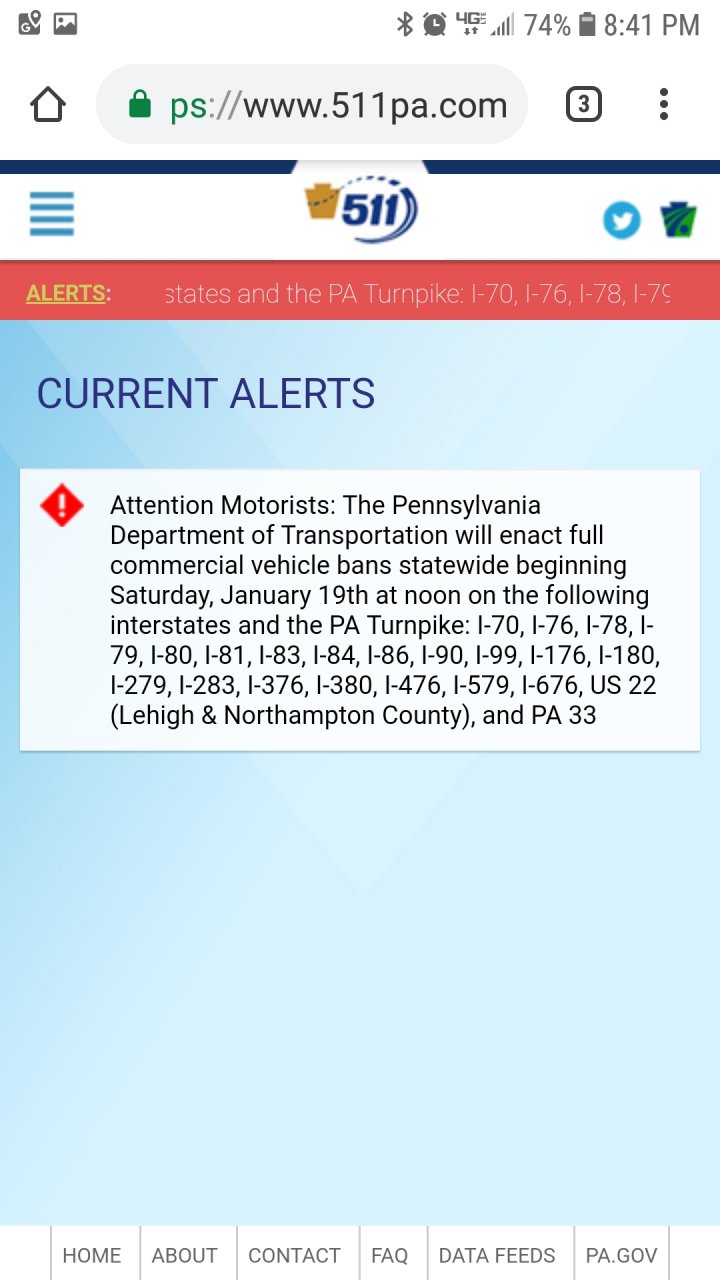The height and width of the screenshot is (1280, 720).
Task: Go to Chrome's home page
Action: point(48,105)
